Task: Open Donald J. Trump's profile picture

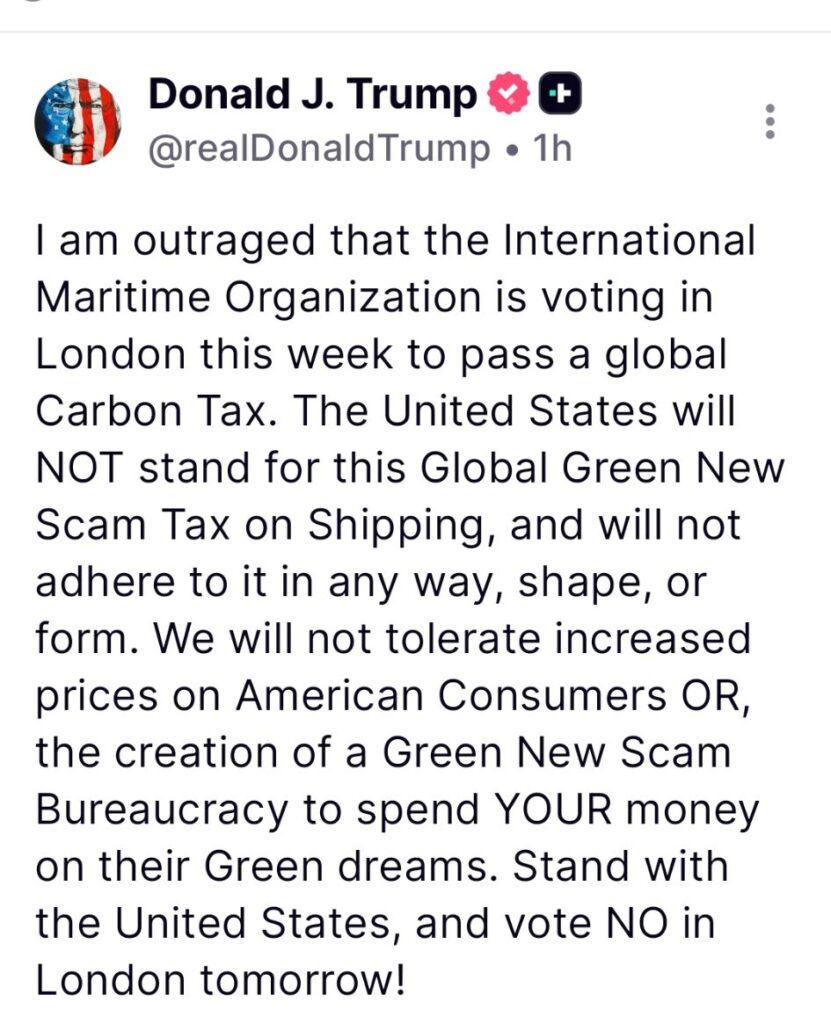Action: [x=78, y=121]
